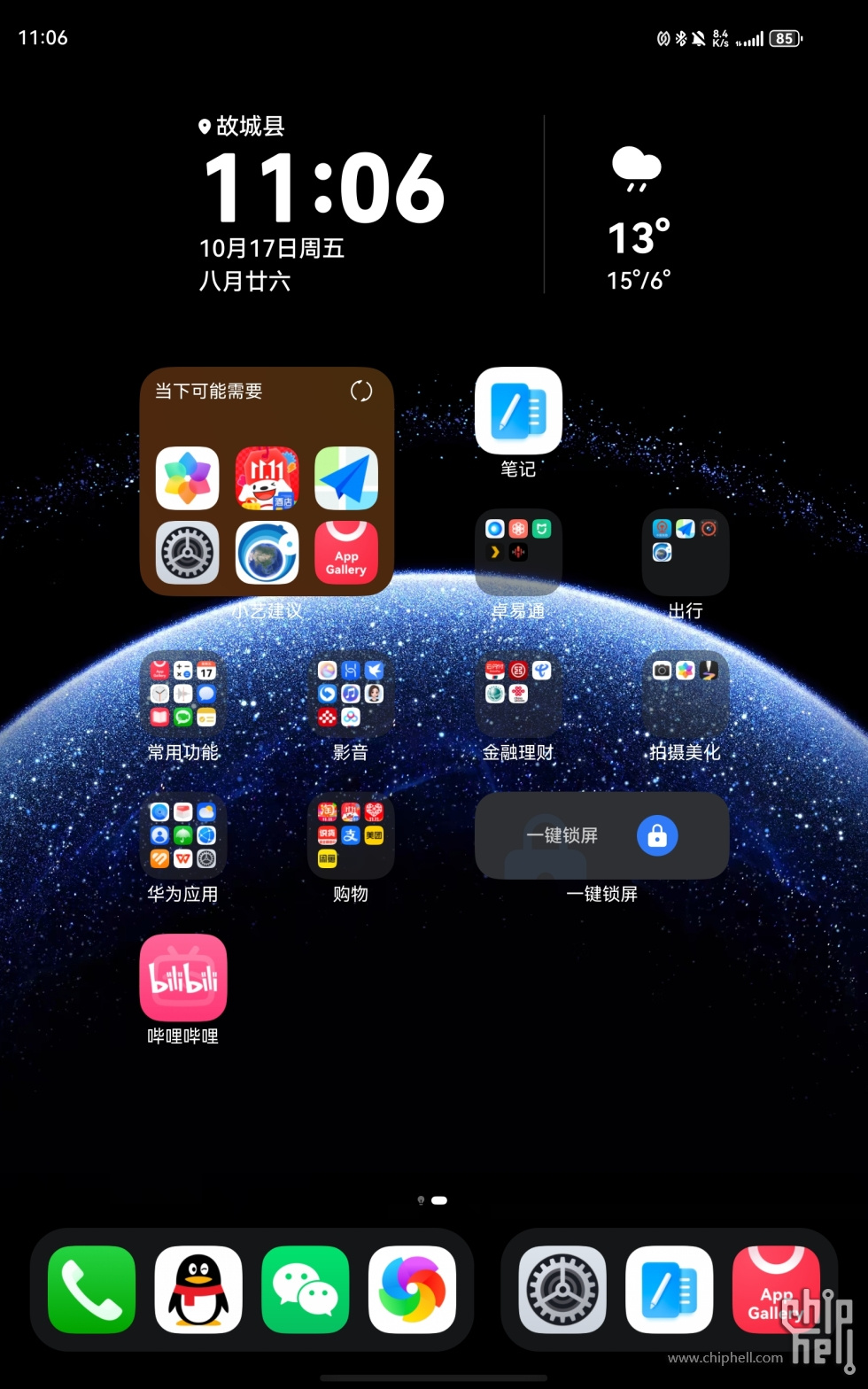Image resolution: width=868 pixels, height=1389 pixels.
Task: Open the 卓易通 folder
Action: tap(518, 553)
